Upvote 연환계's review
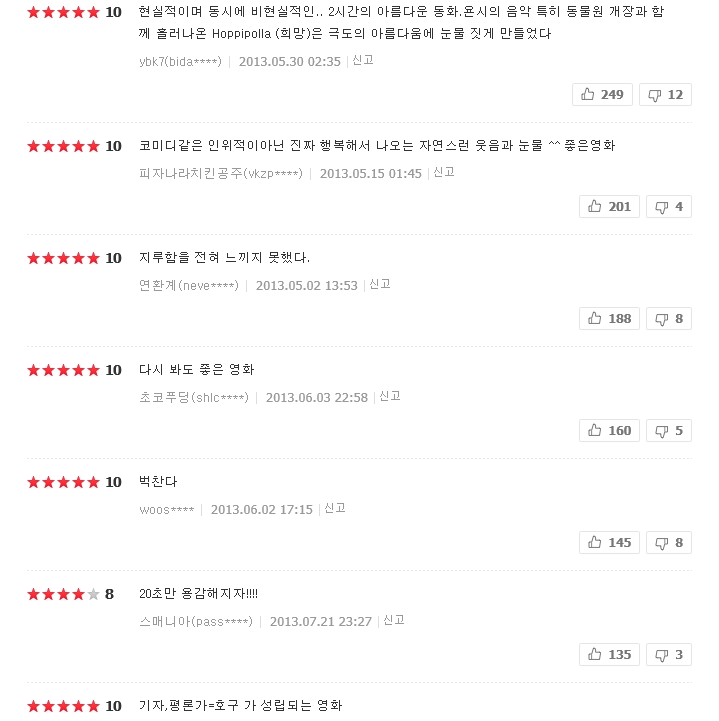719x721 pixels. coord(609,318)
